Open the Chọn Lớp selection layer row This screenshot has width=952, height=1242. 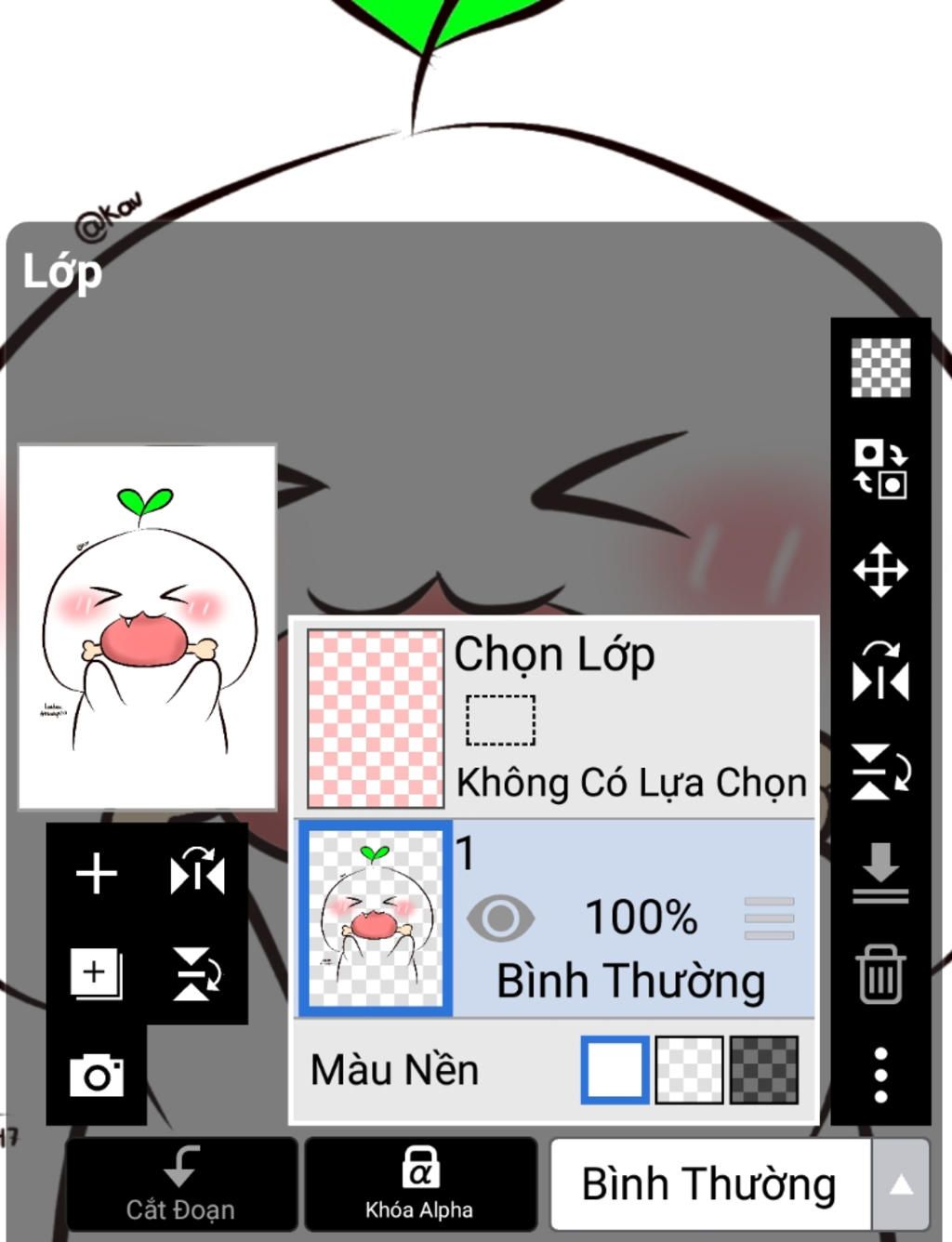point(558,718)
